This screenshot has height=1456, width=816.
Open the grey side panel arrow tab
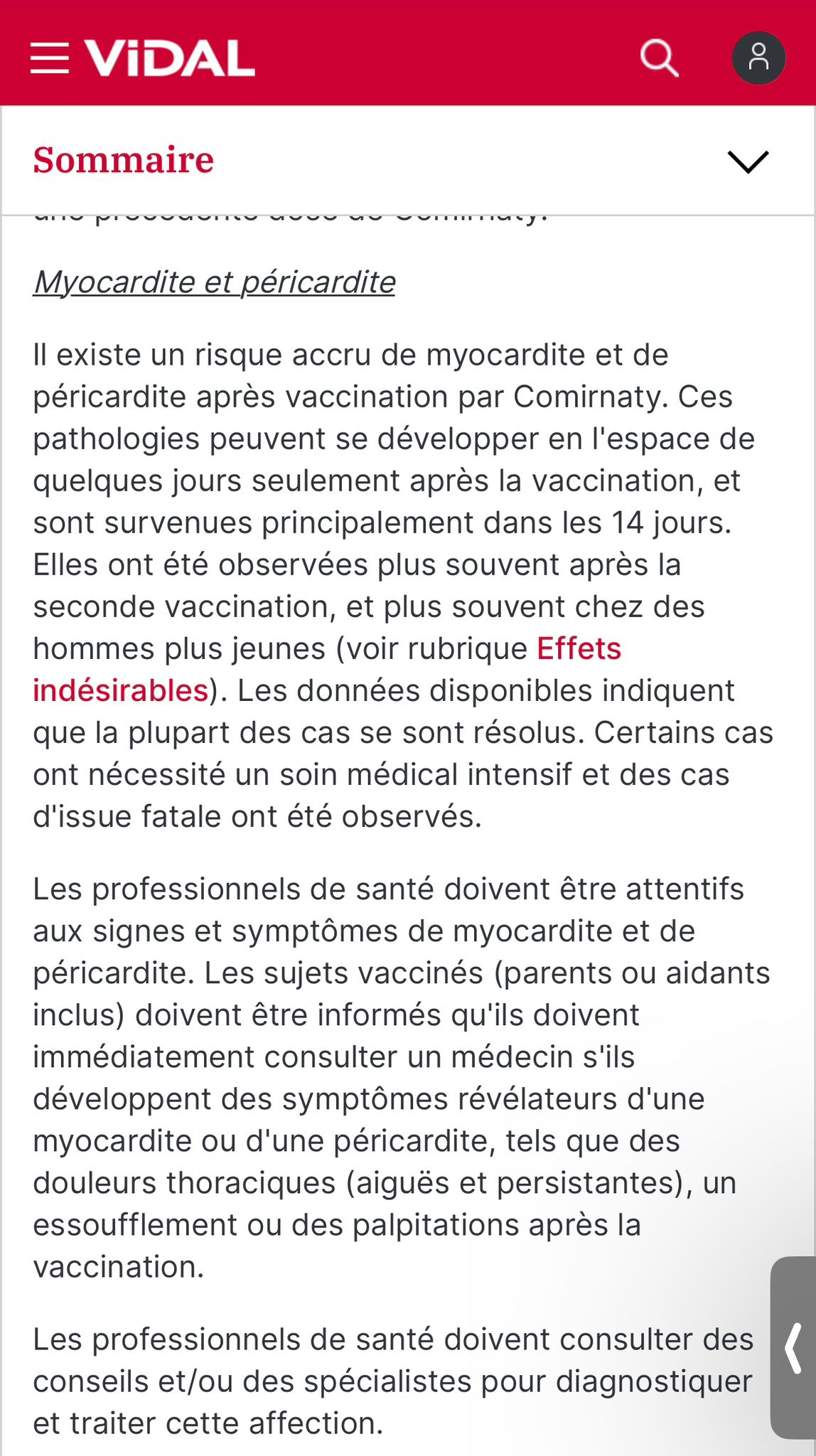coord(794,1347)
